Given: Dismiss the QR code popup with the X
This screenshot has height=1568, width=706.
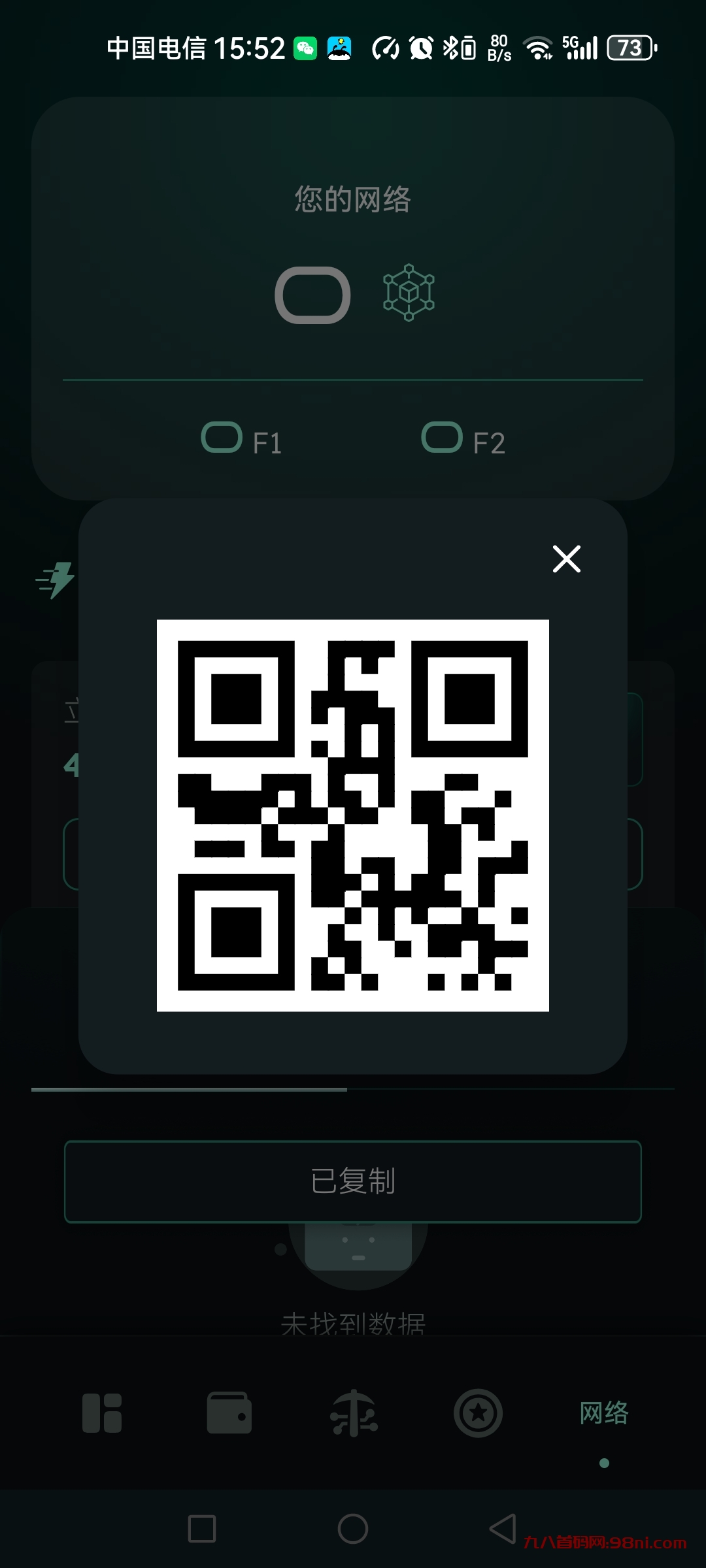Looking at the screenshot, I should [566, 559].
